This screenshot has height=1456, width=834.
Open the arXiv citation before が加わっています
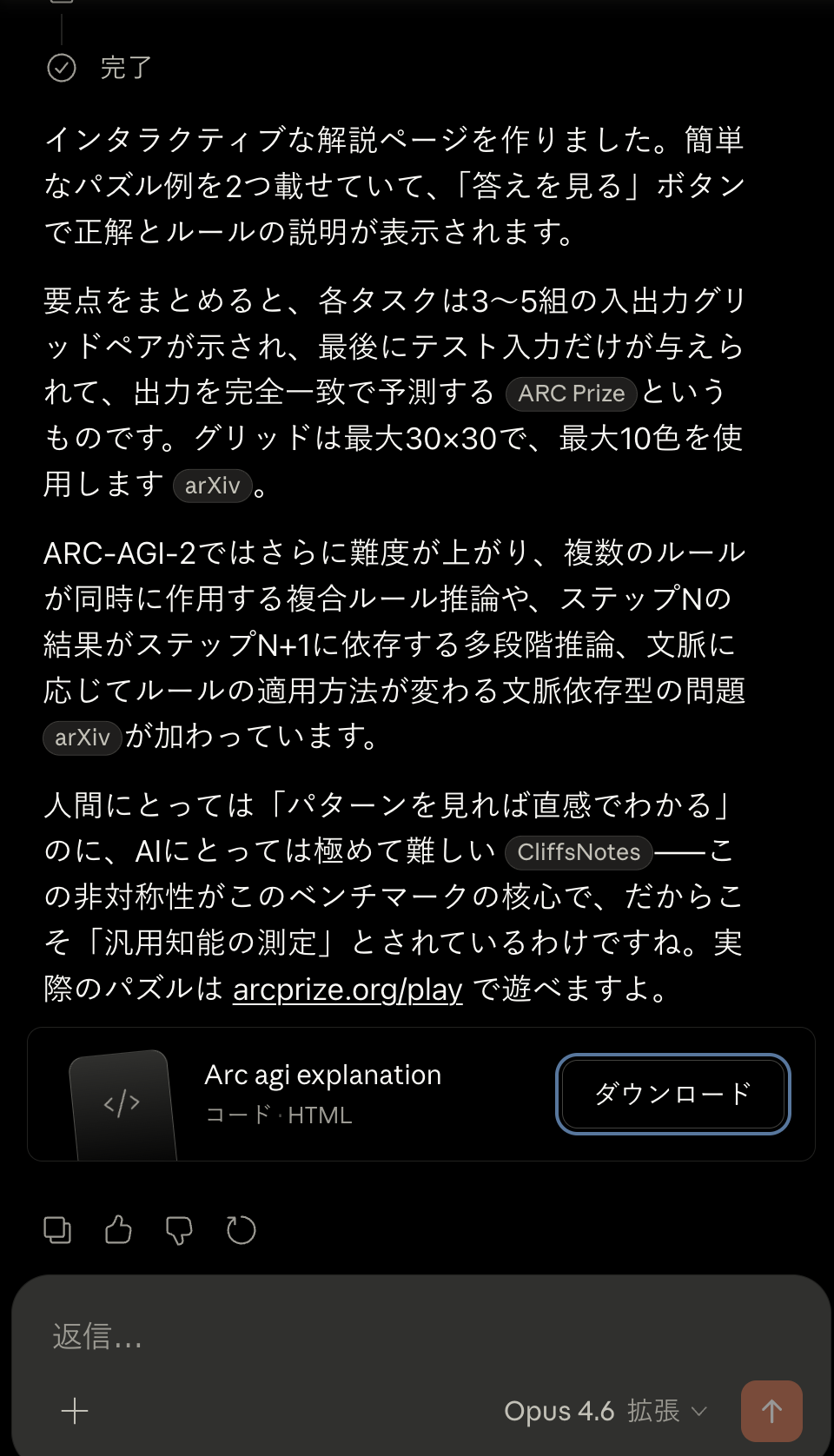[83, 738]
